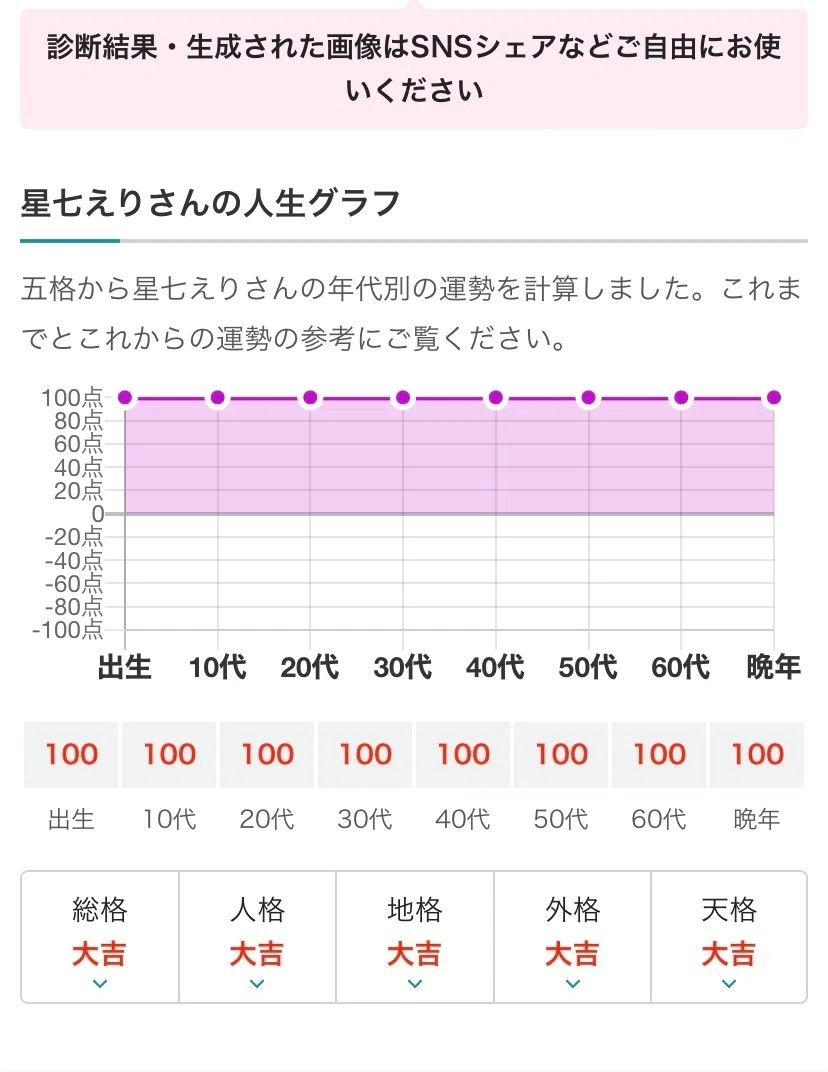
Task: Tap the 出生 data point on graph
Action: (125, 397)
